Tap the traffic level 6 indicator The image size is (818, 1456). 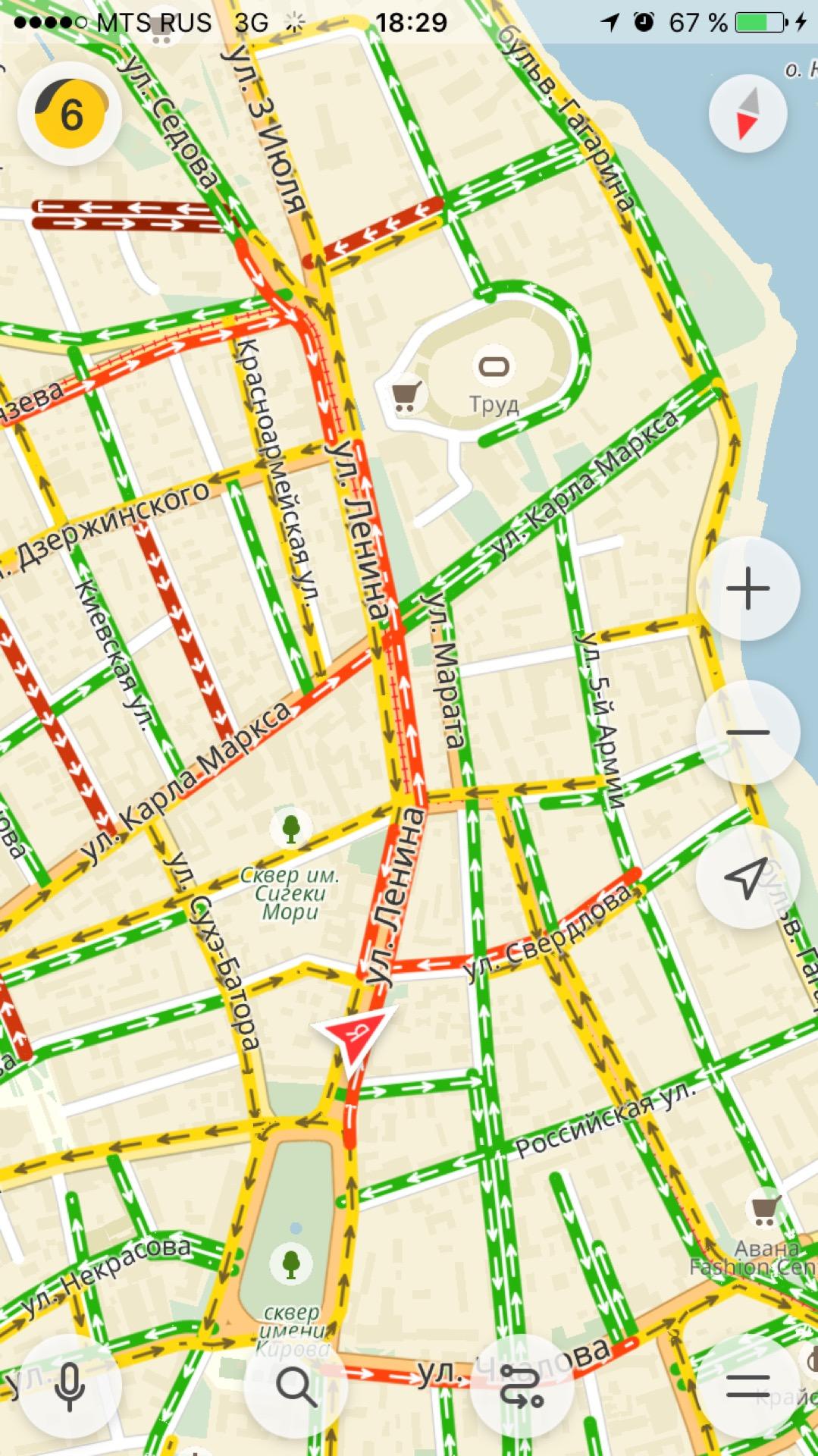tap(71, 115)
